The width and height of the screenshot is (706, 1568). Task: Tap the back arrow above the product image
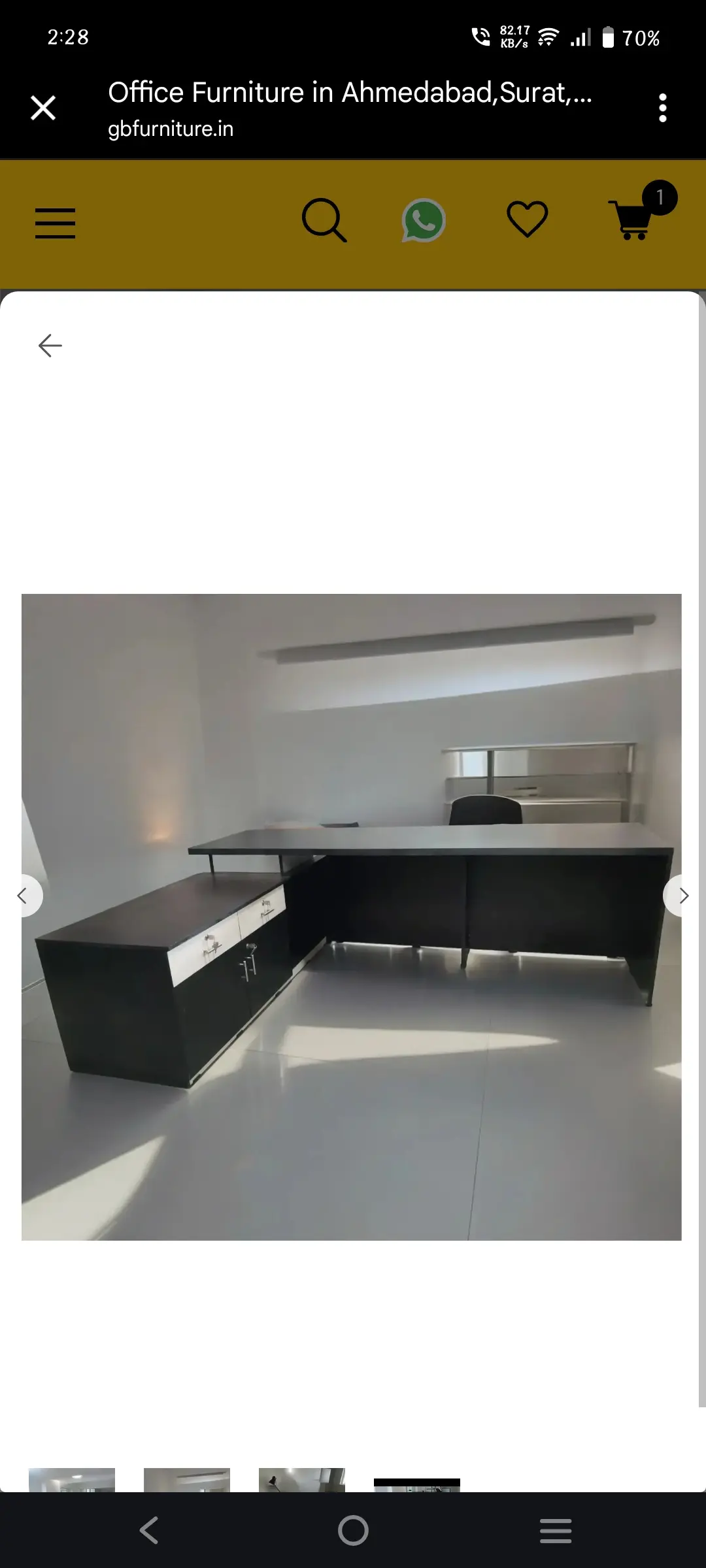click(50, 345)
